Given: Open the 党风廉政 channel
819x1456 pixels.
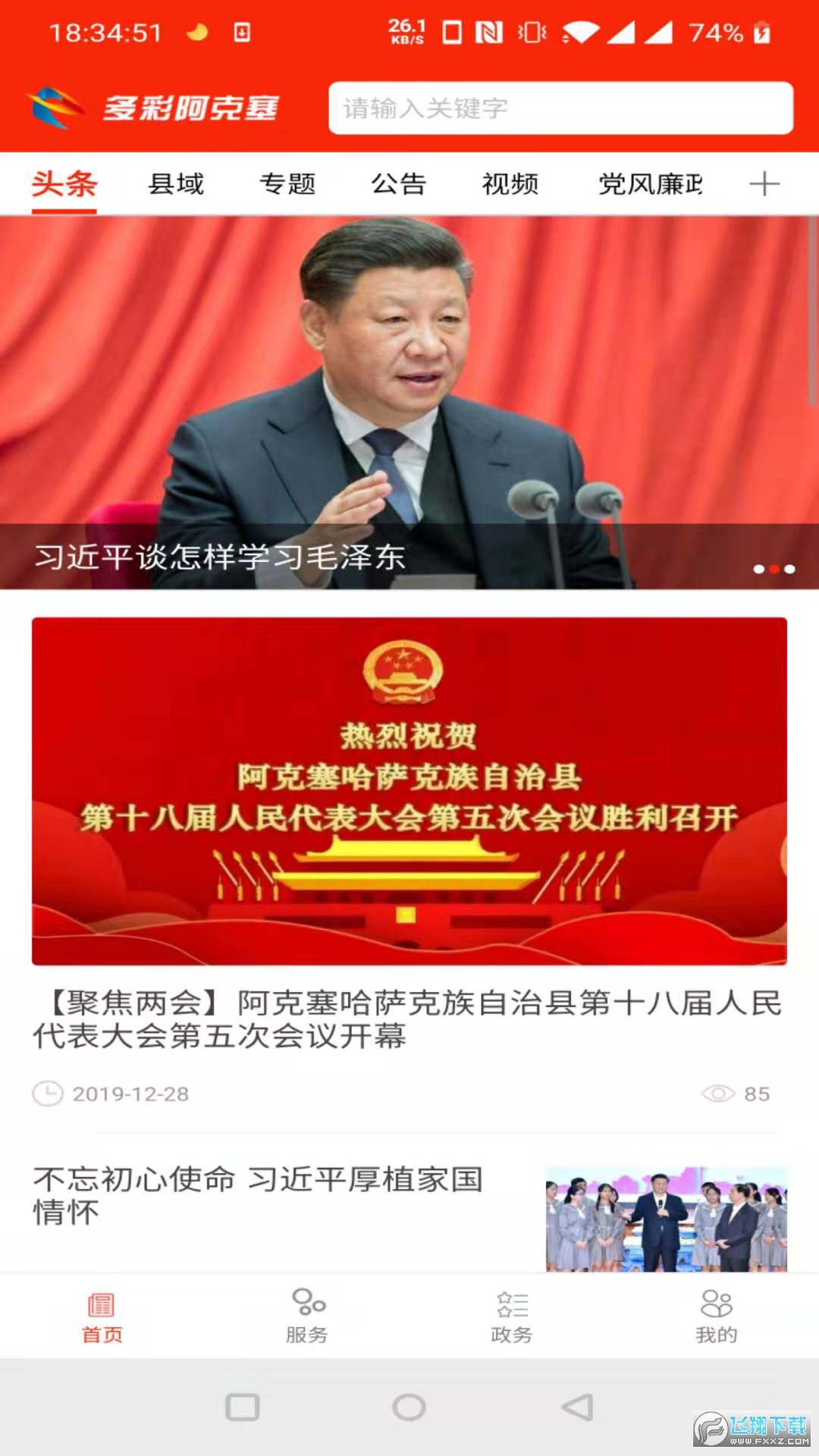Looking at the screenshot, I should 651,184.
